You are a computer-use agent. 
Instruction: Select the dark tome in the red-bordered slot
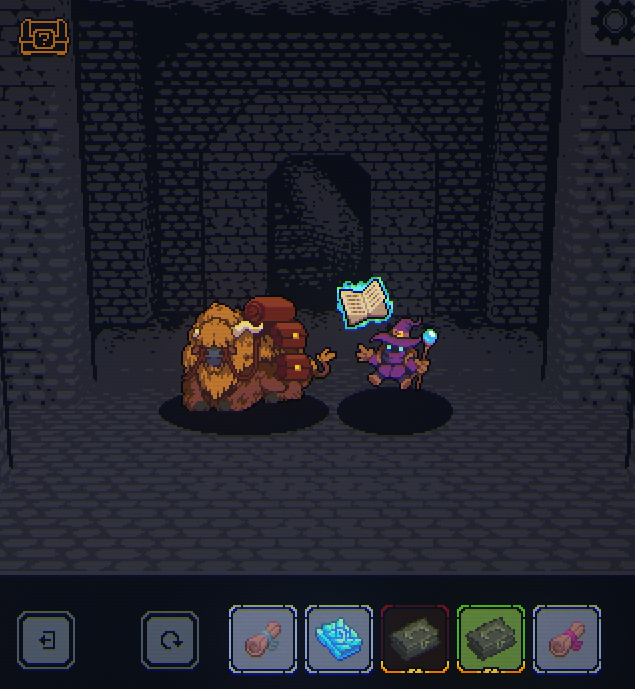click(415, 639)
